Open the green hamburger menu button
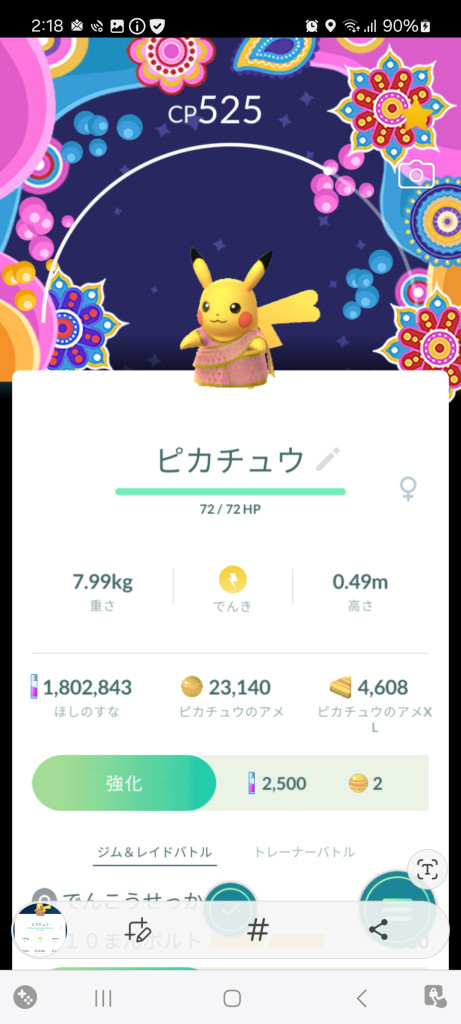Screen dimensions: 461x1024 (398, 908)
